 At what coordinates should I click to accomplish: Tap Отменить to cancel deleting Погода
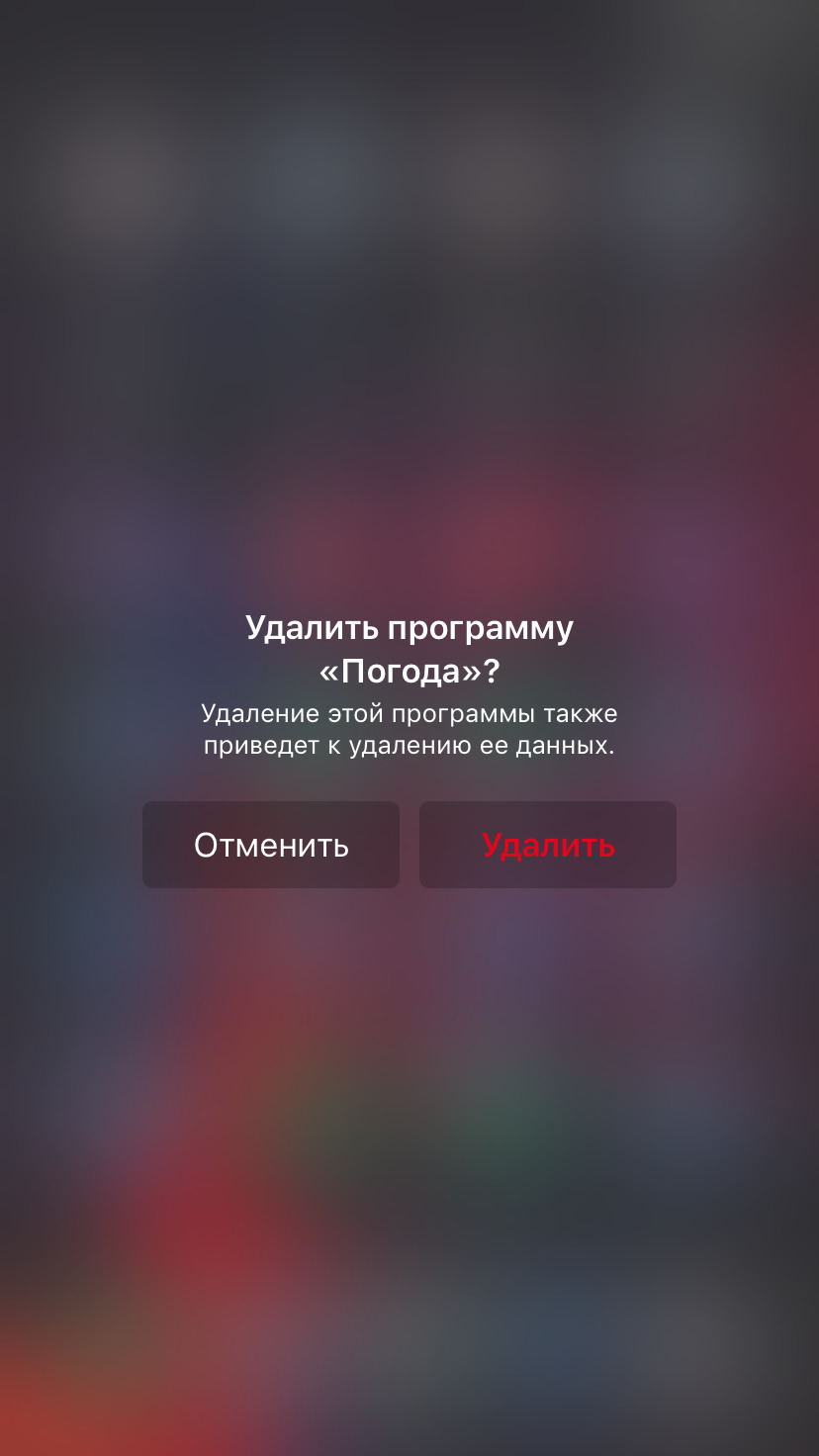[x=271, y=845]
